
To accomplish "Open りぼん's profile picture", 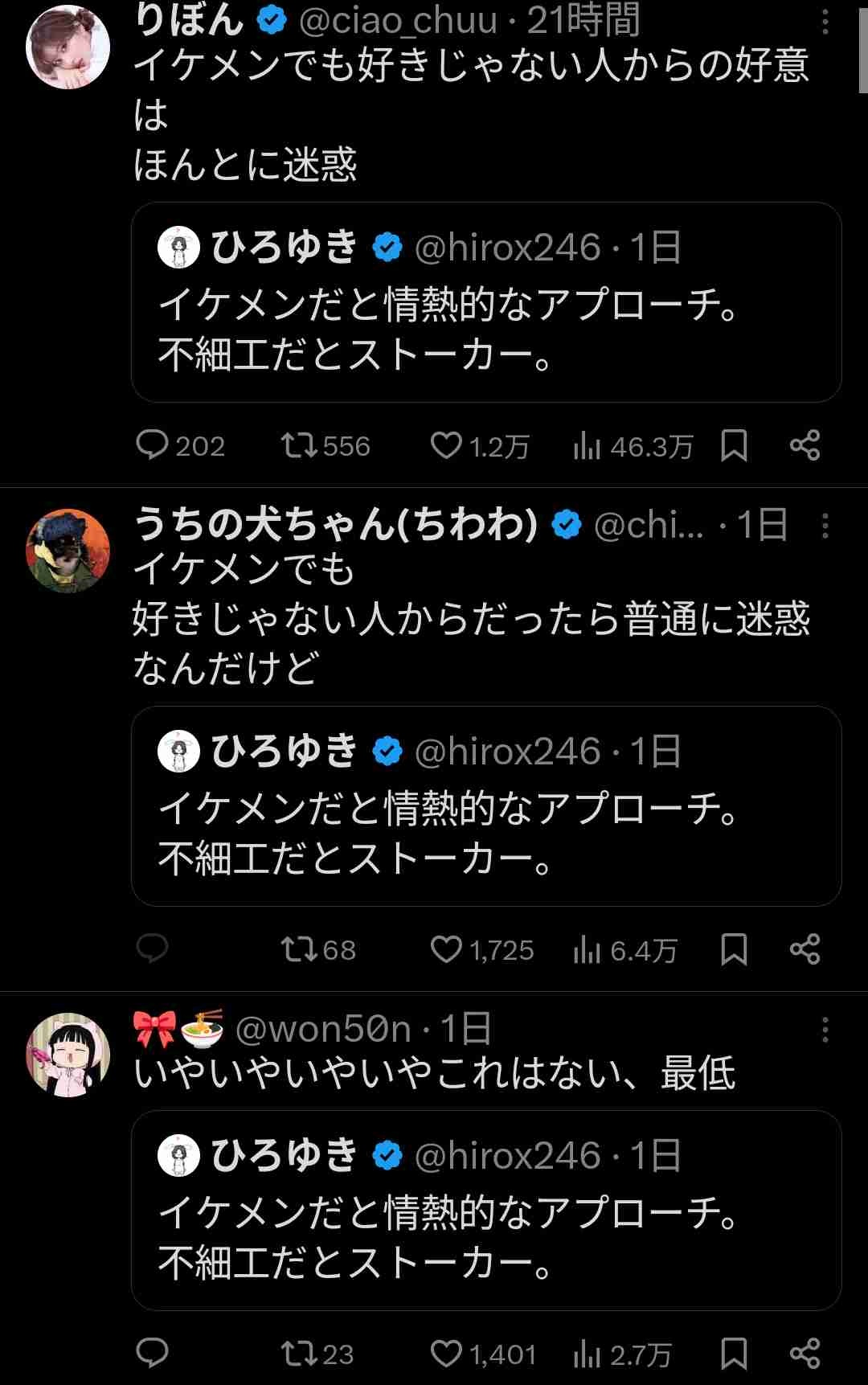I will coord(68,47).
